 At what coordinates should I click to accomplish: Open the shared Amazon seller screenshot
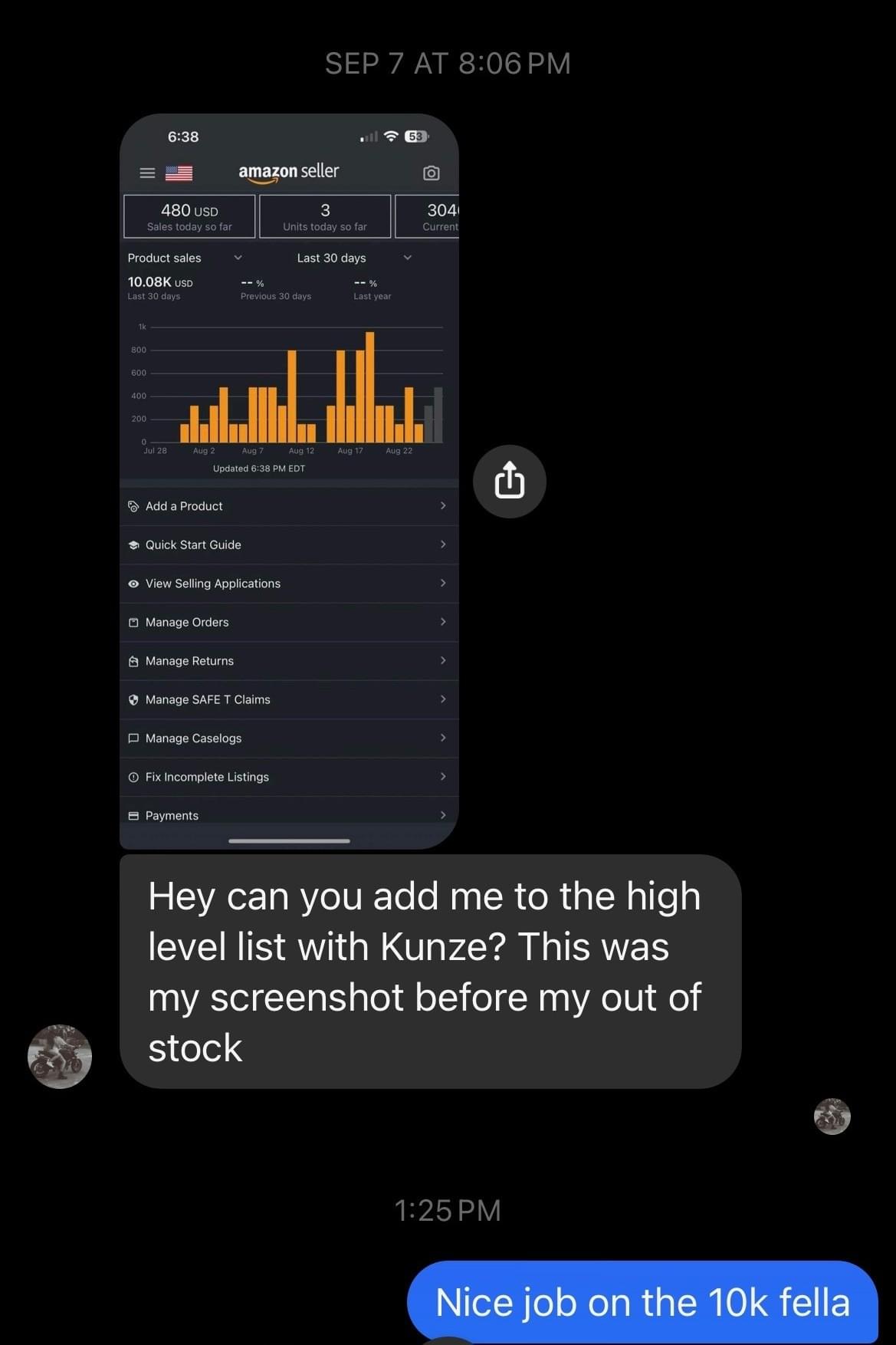click(289, 481)
